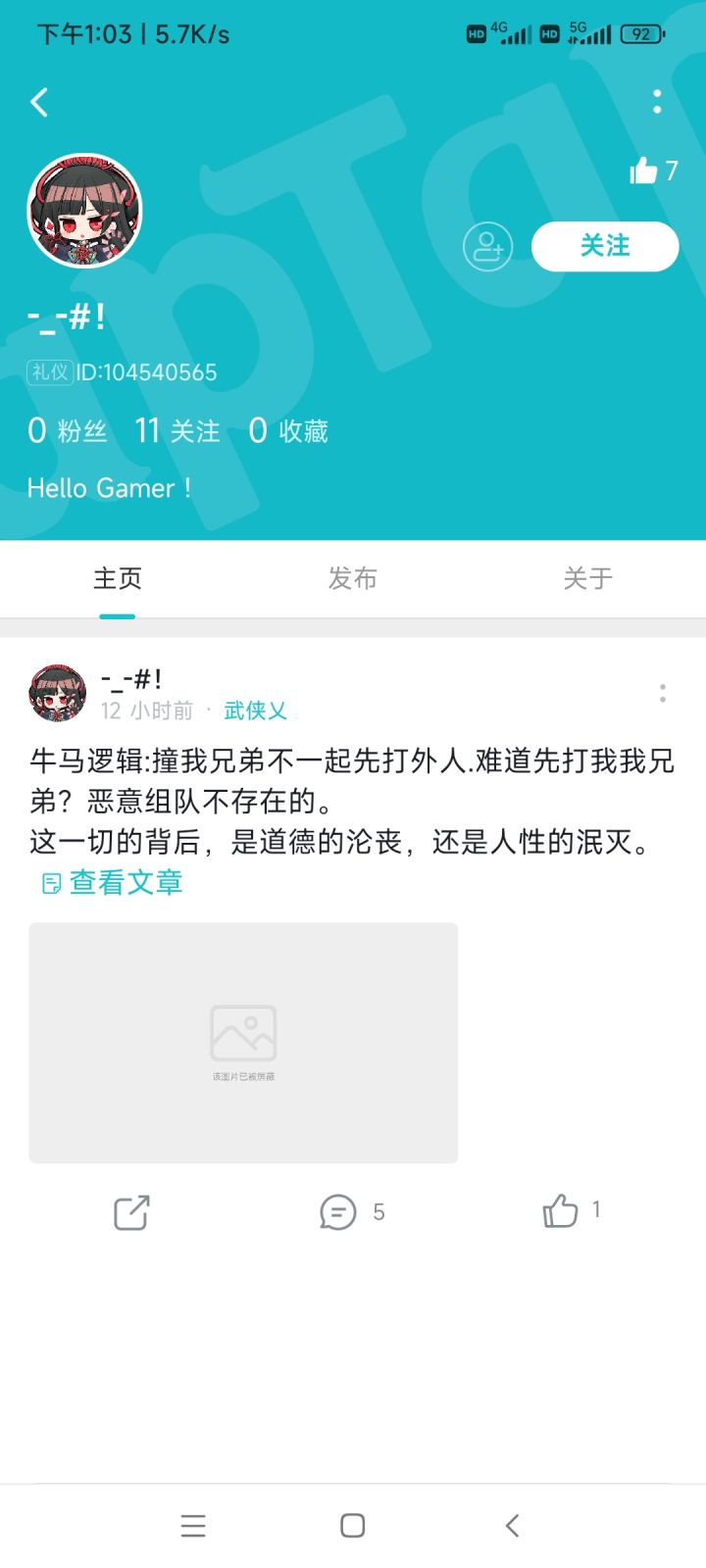Tap the 查看文章 article icon
Image resolution: width=706 pixels, height=1568 pixels.
point(48,883)
